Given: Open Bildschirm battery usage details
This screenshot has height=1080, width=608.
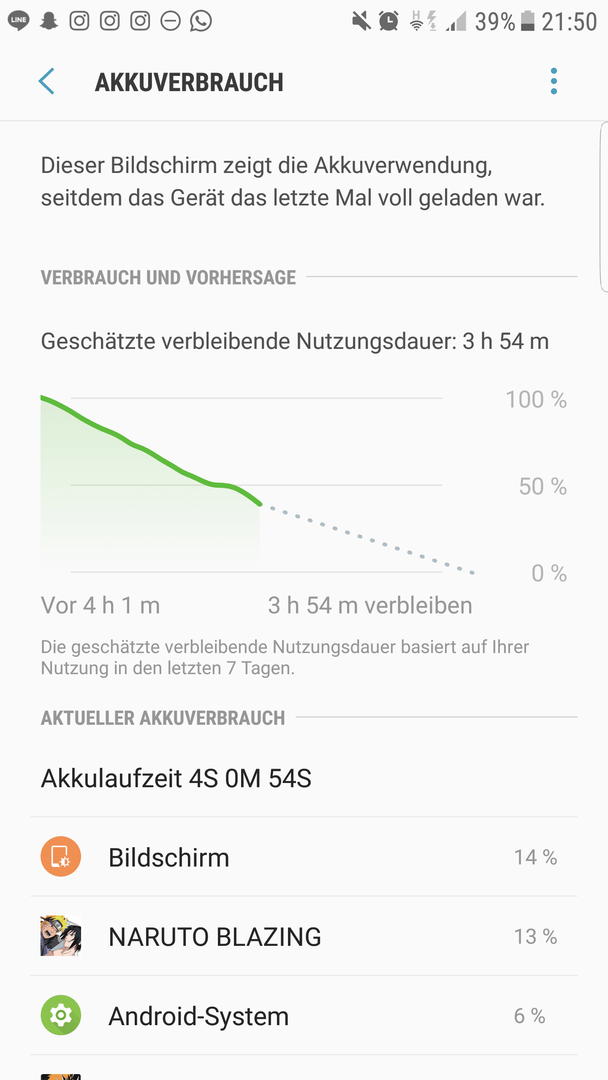Looking at the screenshot, I should 304,857.
